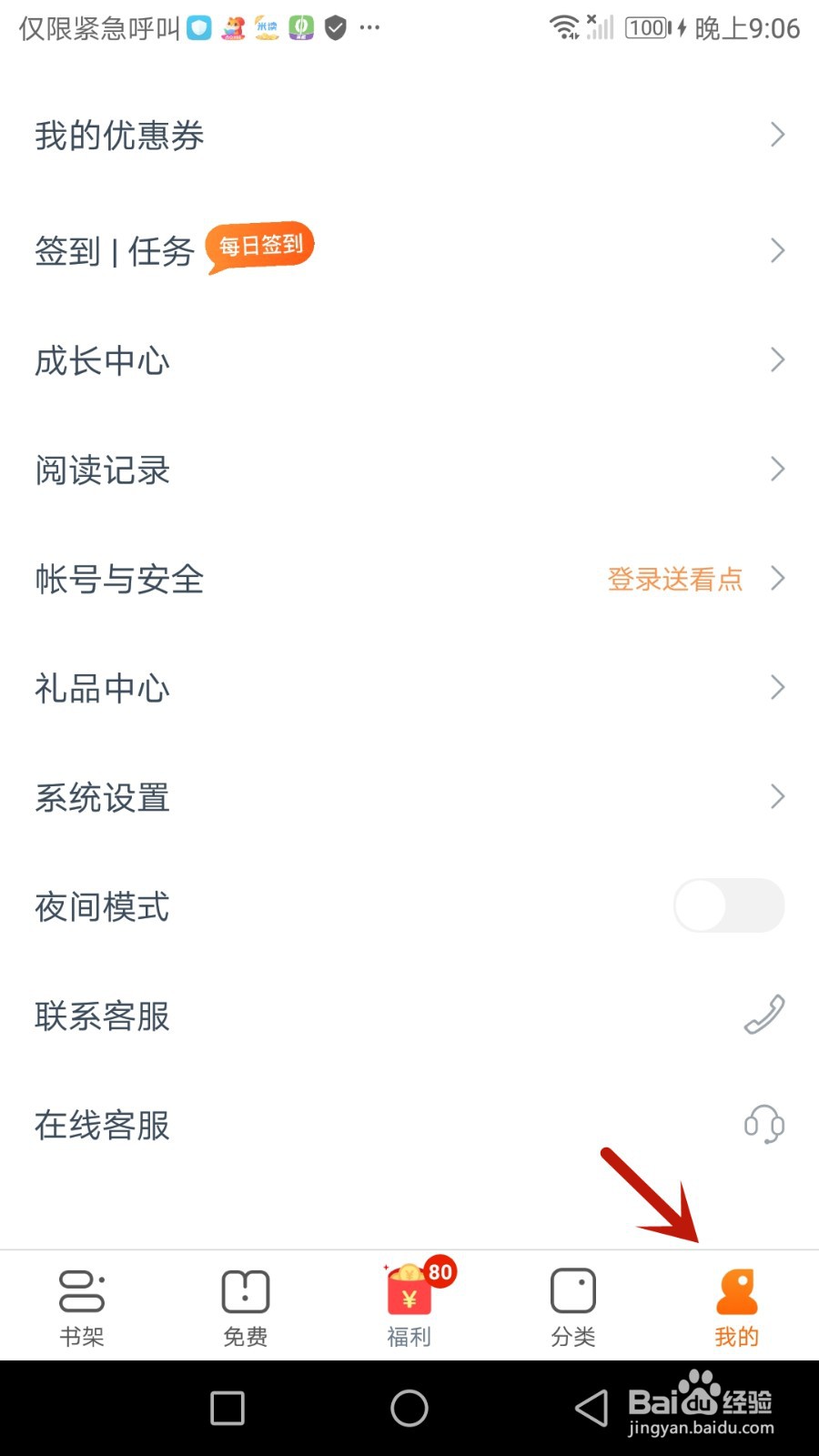Open 礼品中心
This screenshot has width=819, height=1456.
[x=409, y=688]
